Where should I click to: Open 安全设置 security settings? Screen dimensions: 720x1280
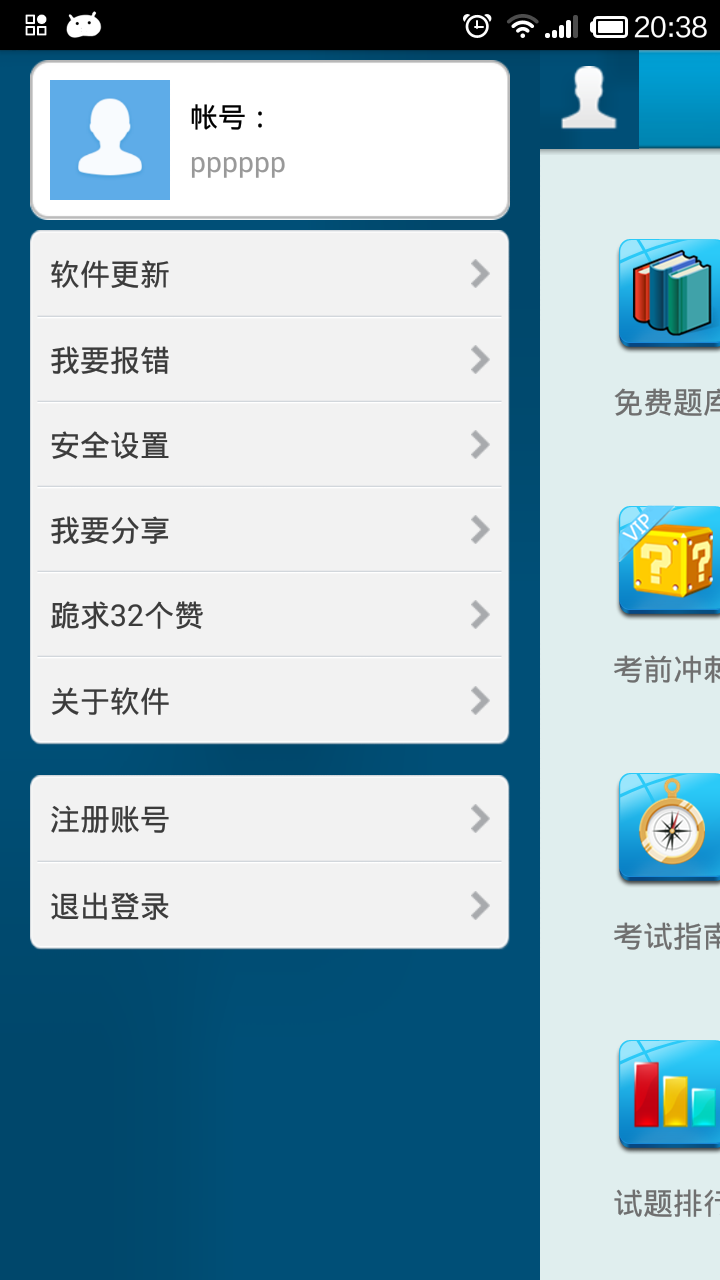coord(270,445)
